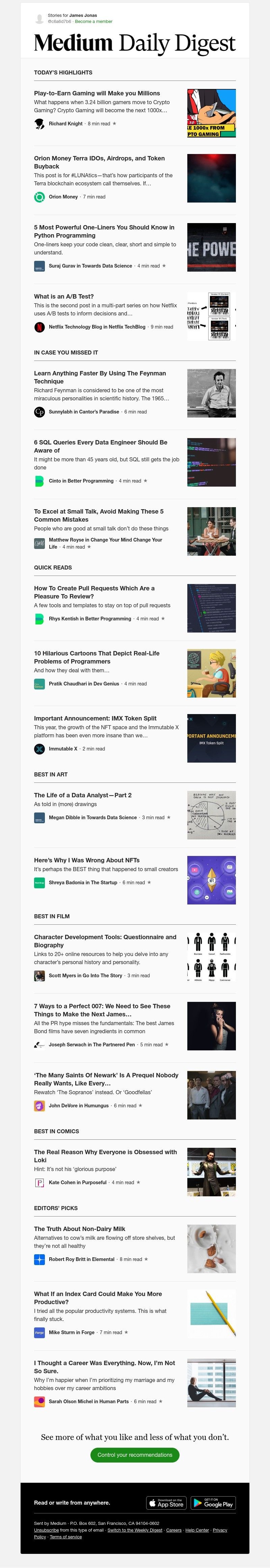
Task: Tap the Unsubscribe link in footer
Action: point(46,1530)
